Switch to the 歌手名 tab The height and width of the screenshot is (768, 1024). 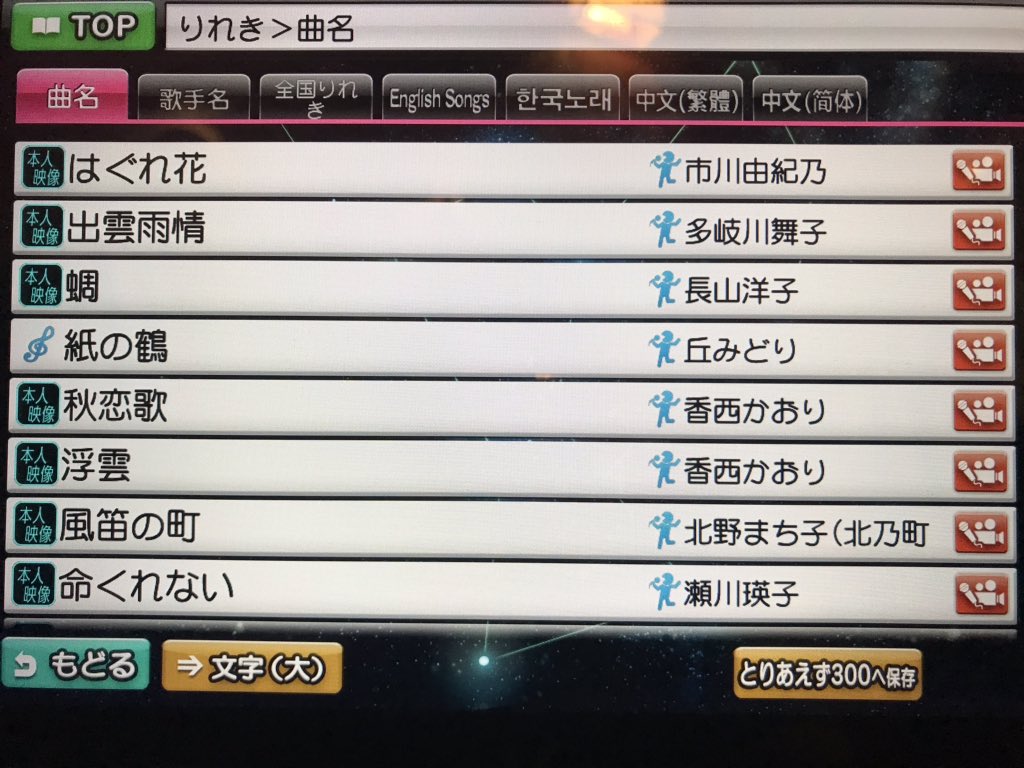(194, 99)
